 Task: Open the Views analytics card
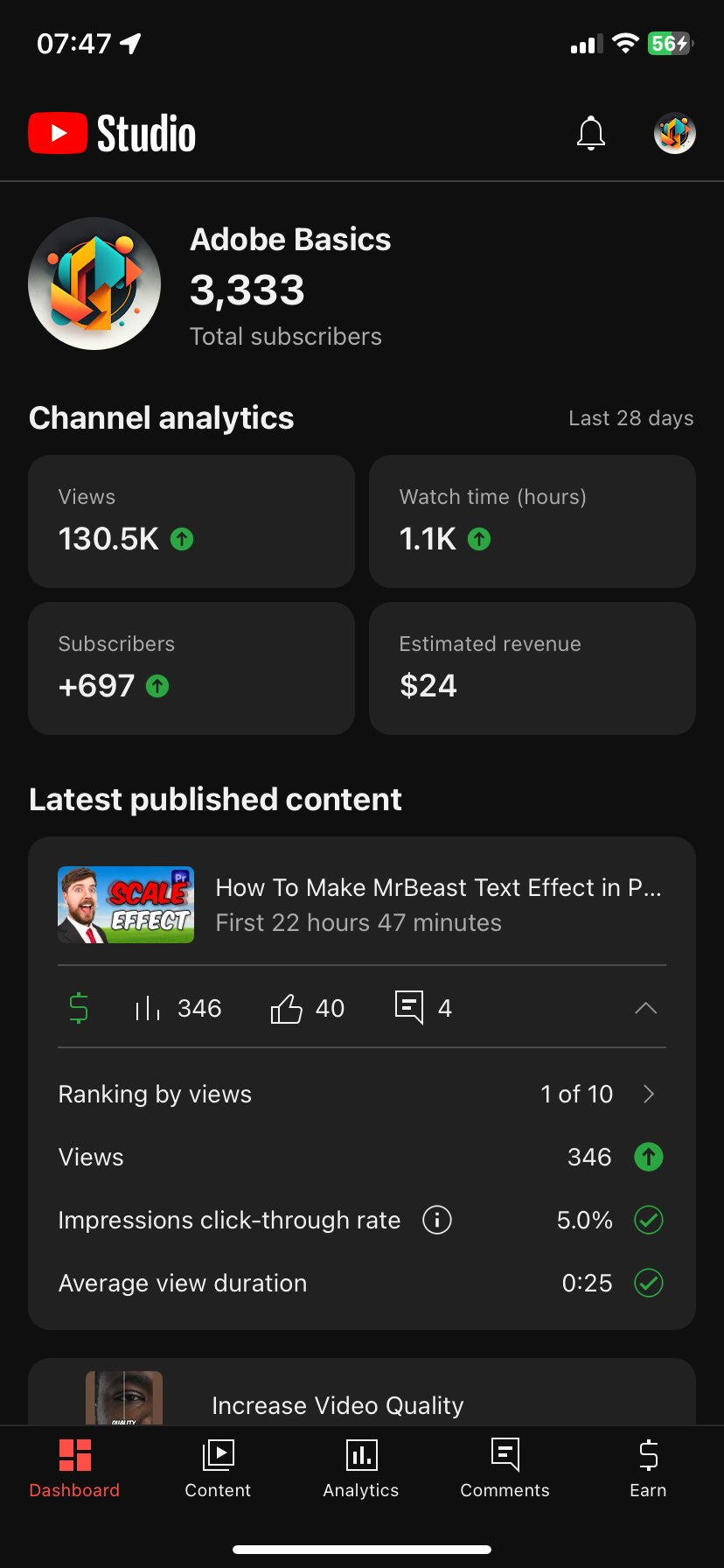click(x=191, y=521)
